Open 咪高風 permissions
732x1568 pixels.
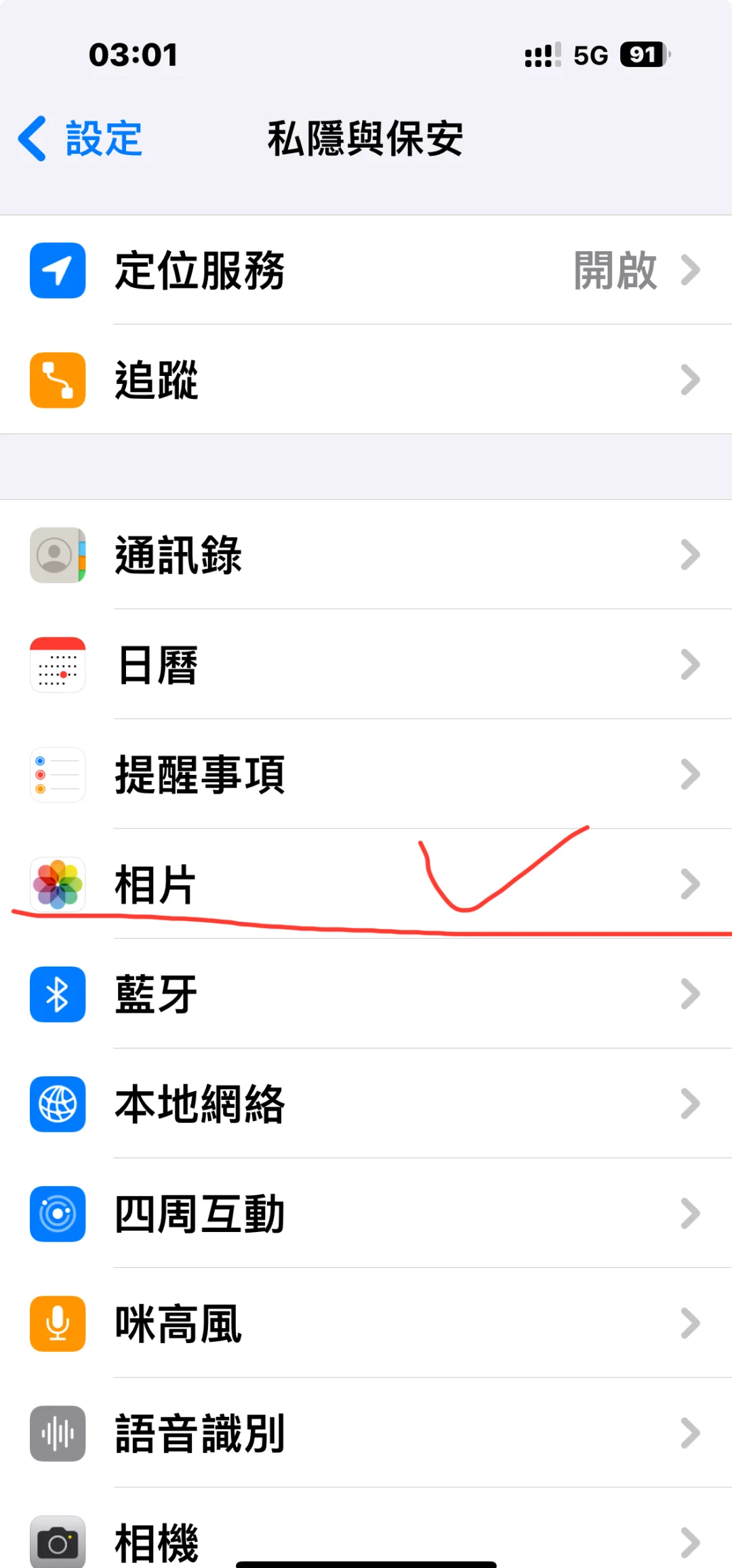click(366, 1323)
